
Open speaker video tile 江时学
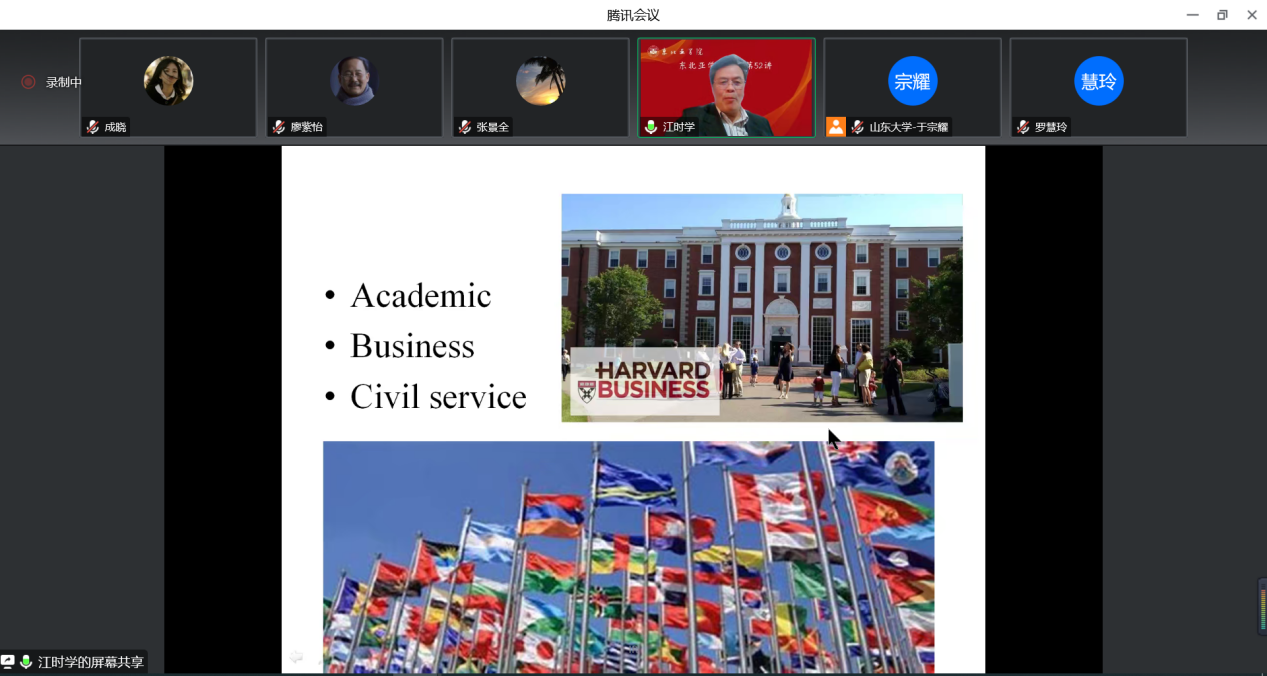(x=726, y=87)
